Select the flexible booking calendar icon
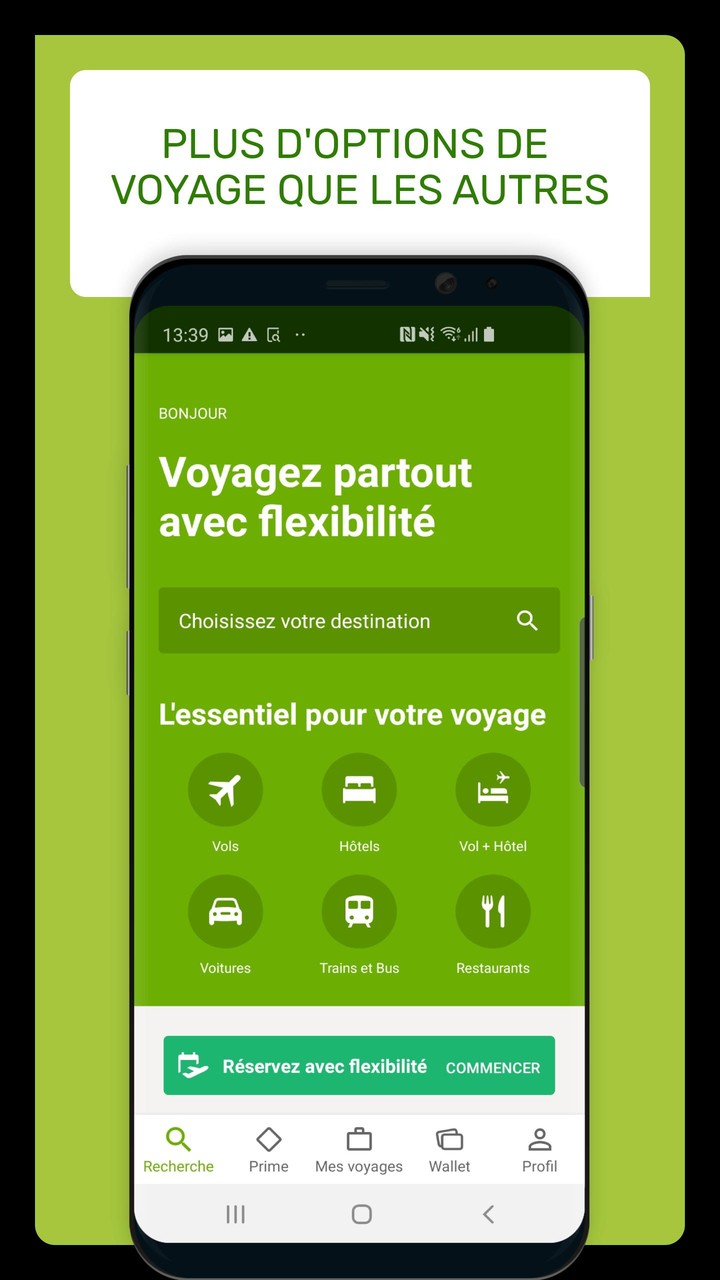Viewport: 720px width, 1280px height. click(192, 1065)
